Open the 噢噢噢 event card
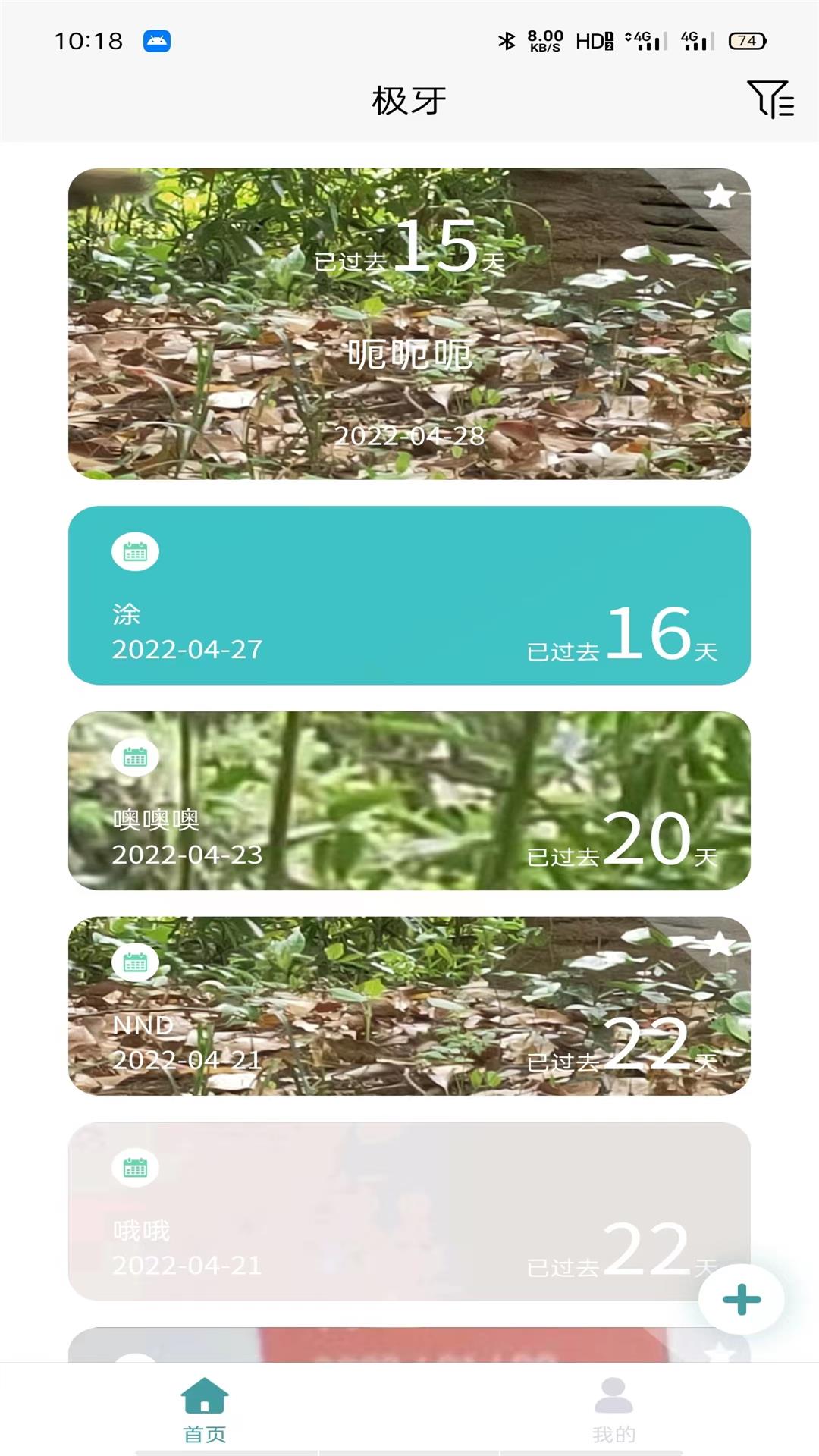The width and height of the screenshot is (819, 1456). [409, 804]
